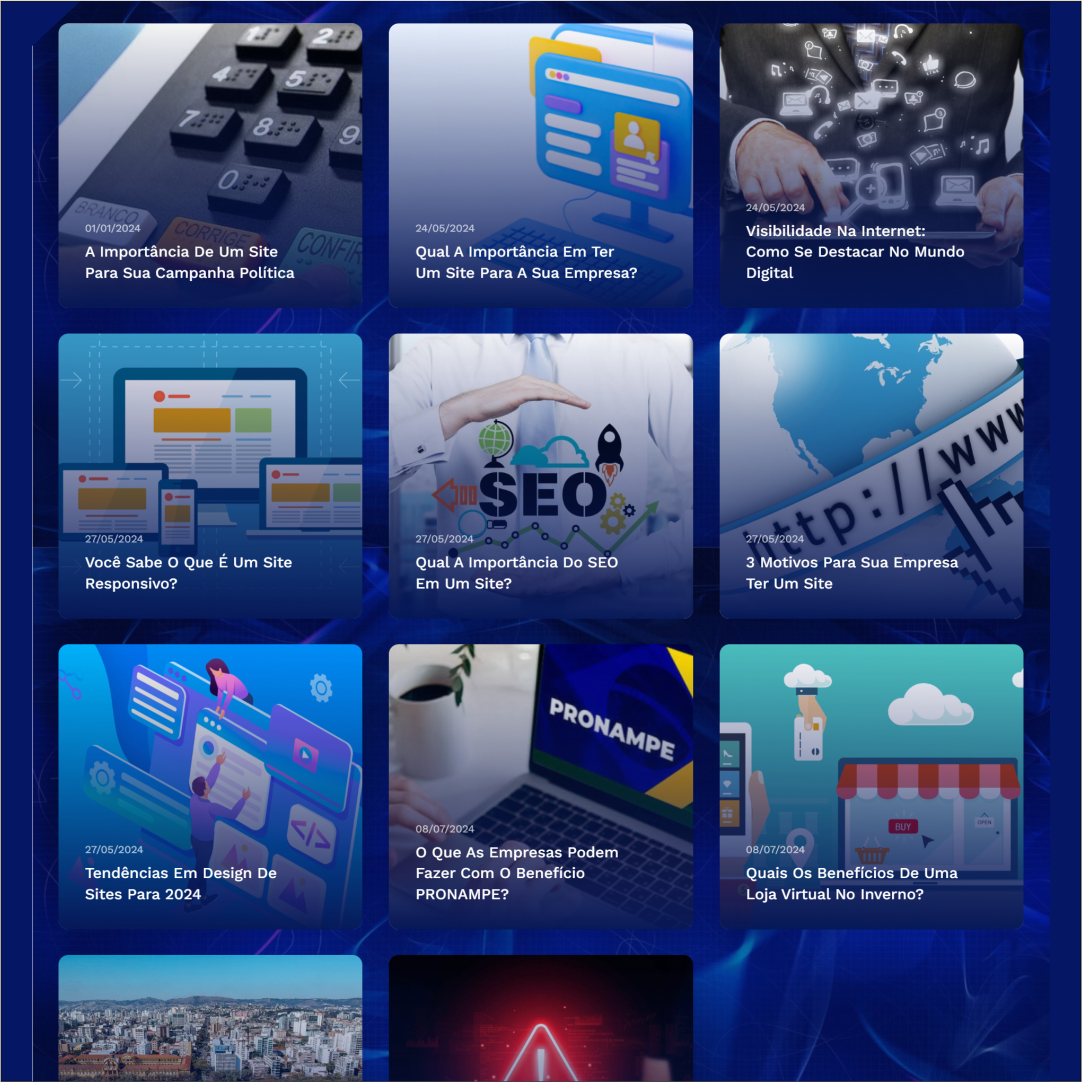Open 'Benefícios De Uma Loja Virtual No Inverno'
This screenshot has height=1082, width=1082.
[852, 883]
